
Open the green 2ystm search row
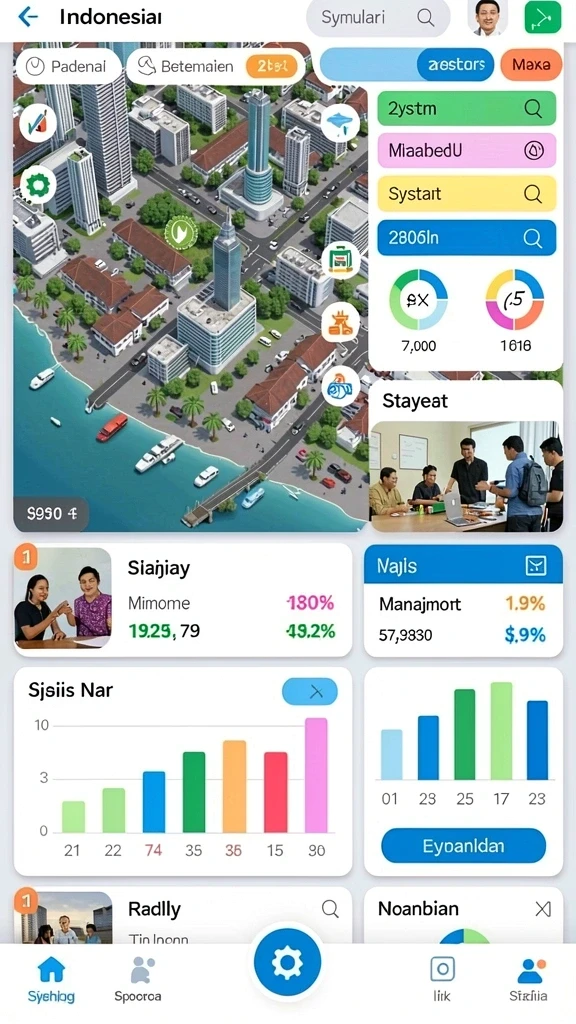coord(466,108)
